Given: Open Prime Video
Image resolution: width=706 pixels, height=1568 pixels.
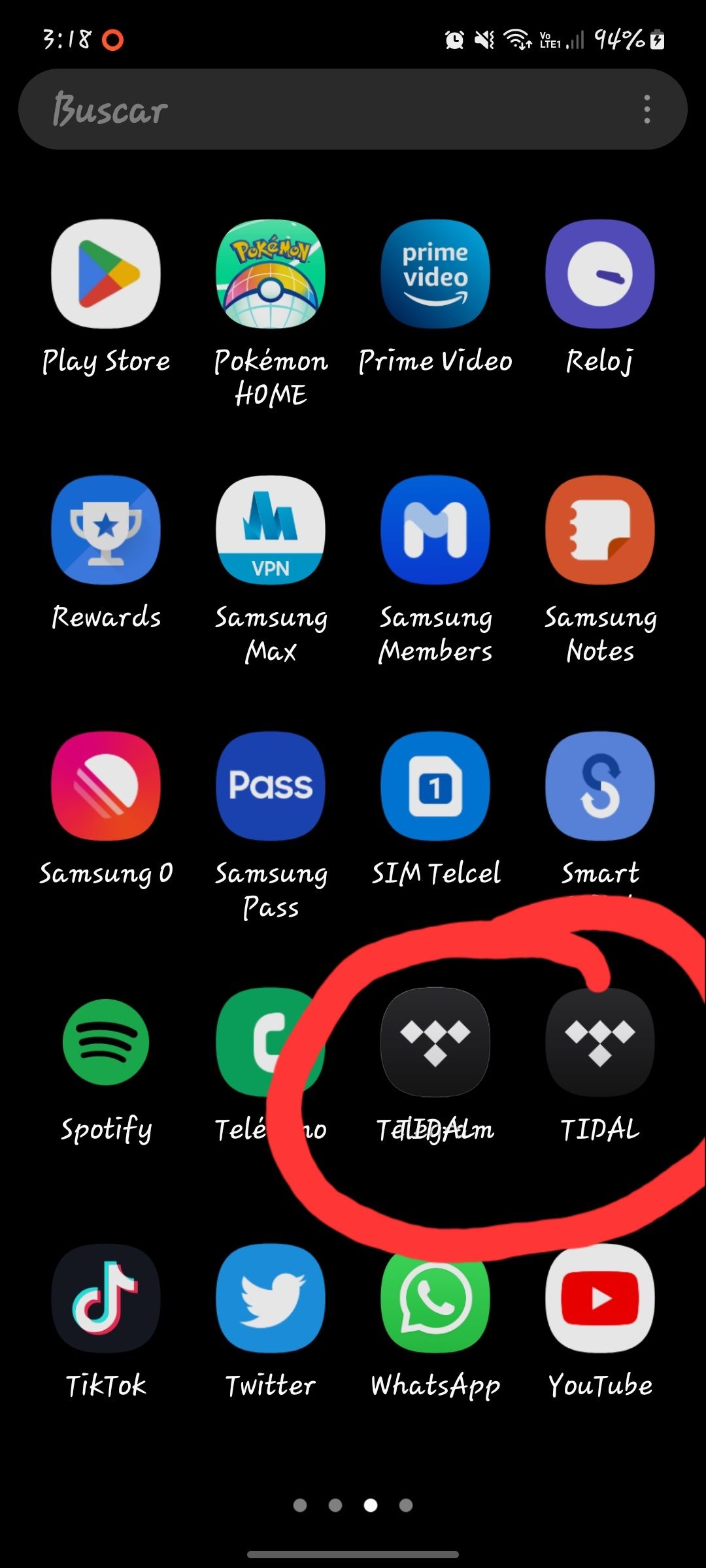Looking at the screenshot, I should (435, 274).
